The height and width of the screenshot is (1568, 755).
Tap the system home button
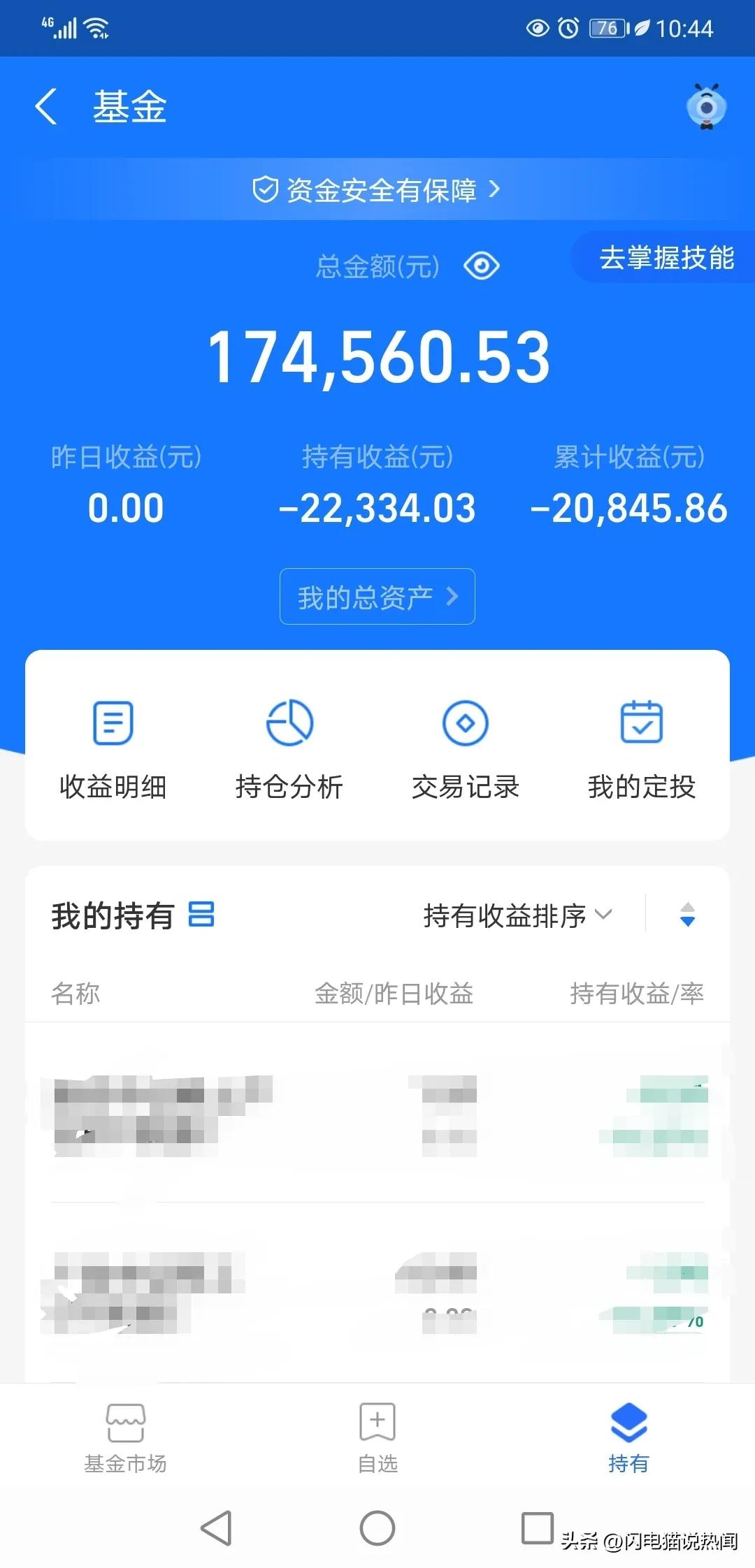tap(377, 1528)
